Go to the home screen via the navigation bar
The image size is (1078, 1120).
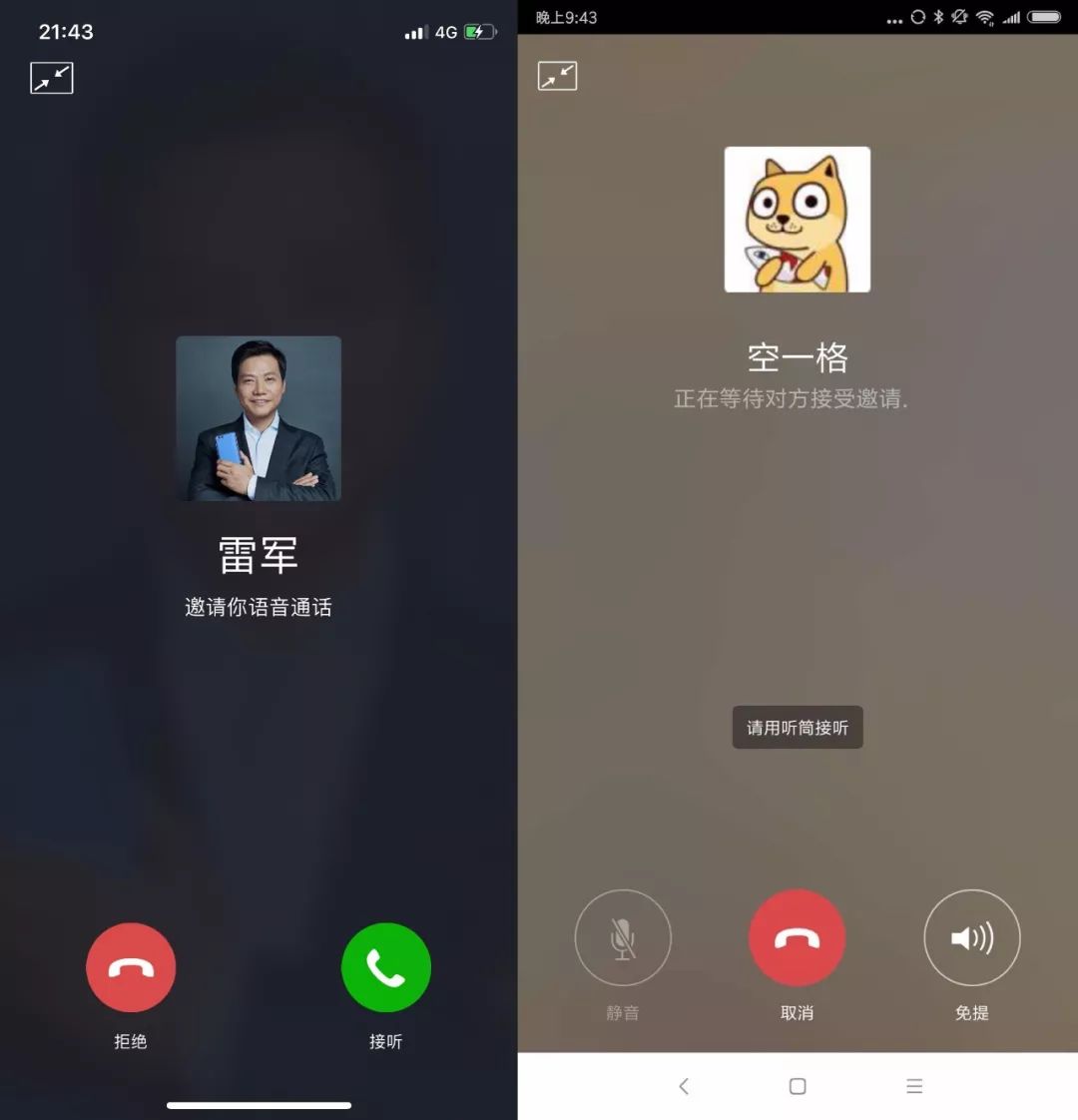pos(798,1086)
